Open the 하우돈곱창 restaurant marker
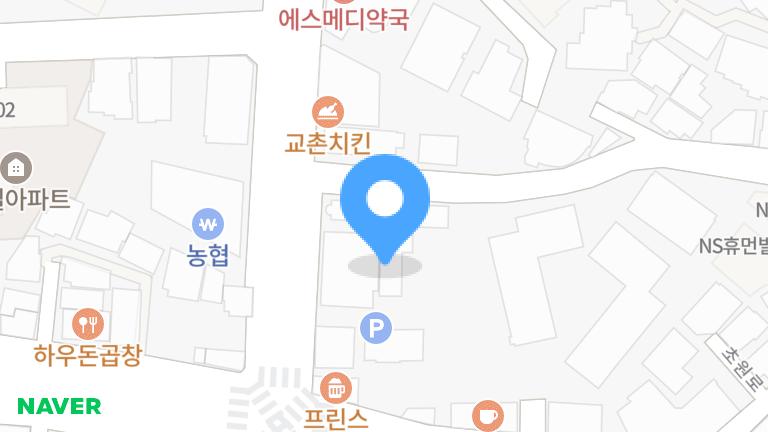 point(88,323)
